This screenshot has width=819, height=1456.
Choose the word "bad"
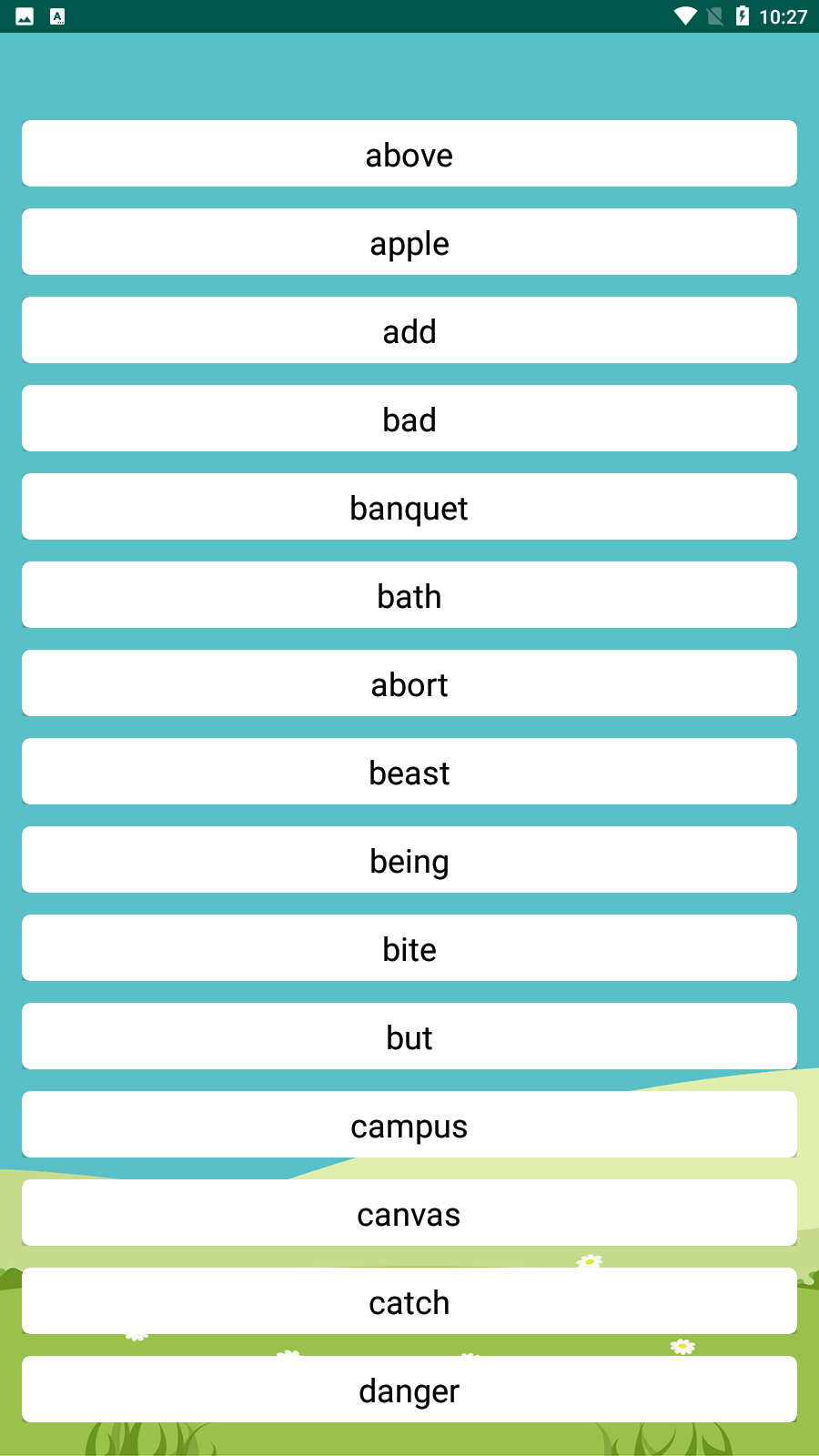409,419
